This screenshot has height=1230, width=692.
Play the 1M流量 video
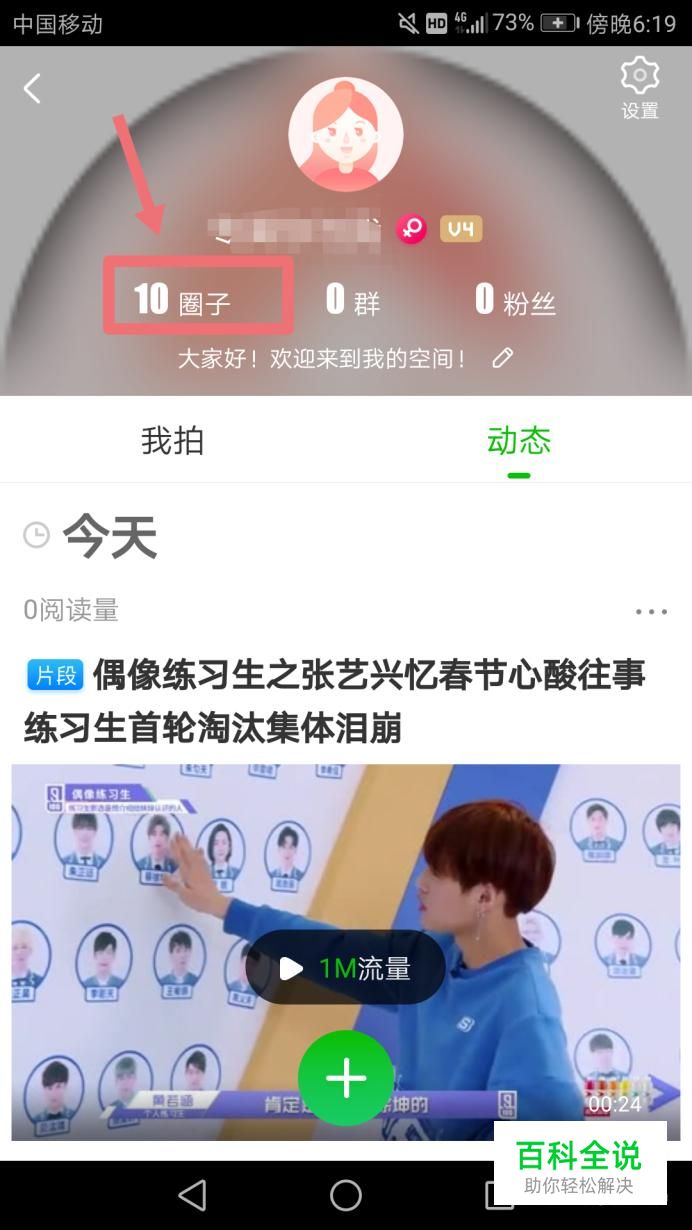coord(346,968)
